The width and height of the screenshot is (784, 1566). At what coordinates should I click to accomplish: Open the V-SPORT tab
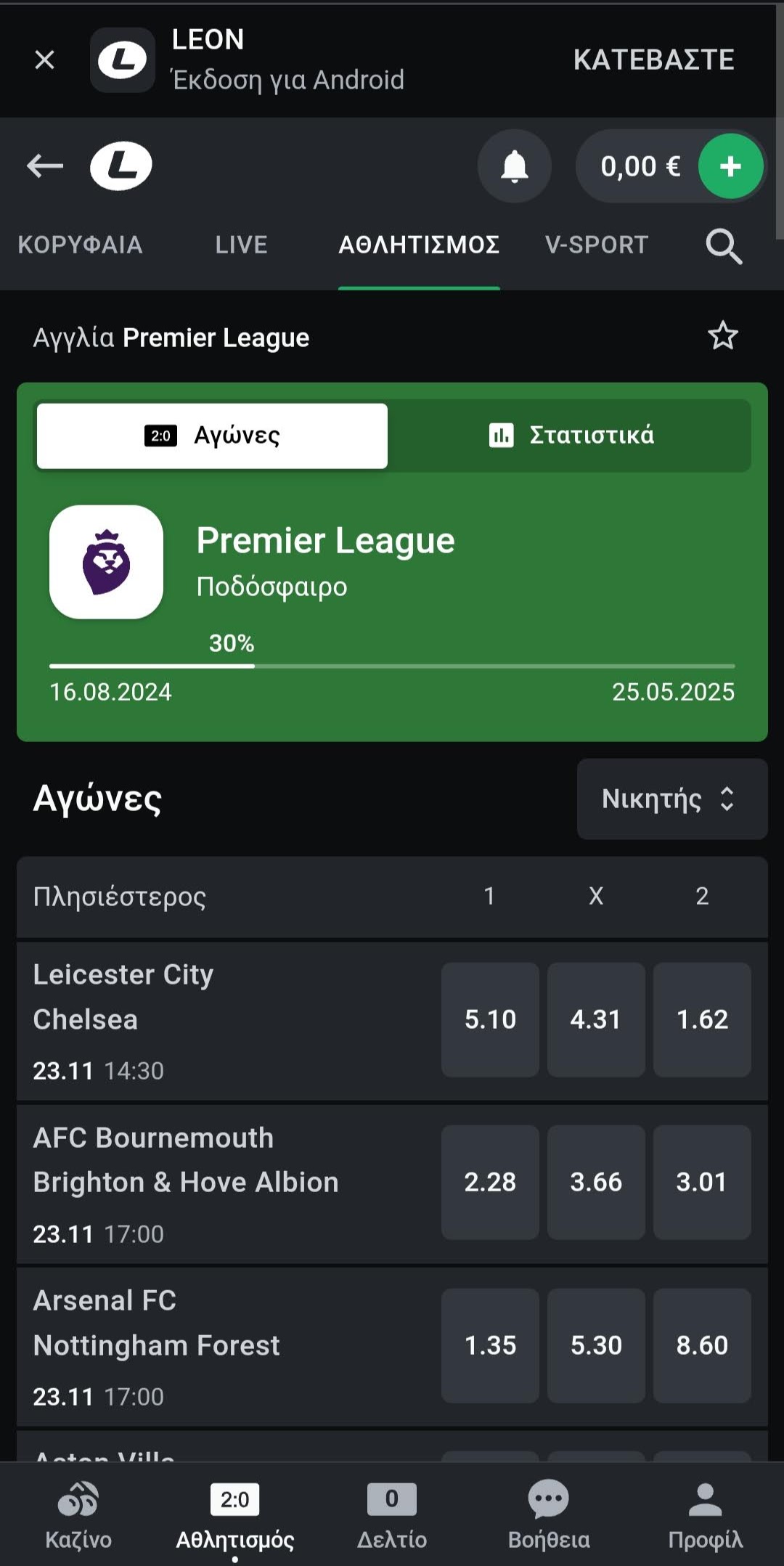[x=596, y=245]
